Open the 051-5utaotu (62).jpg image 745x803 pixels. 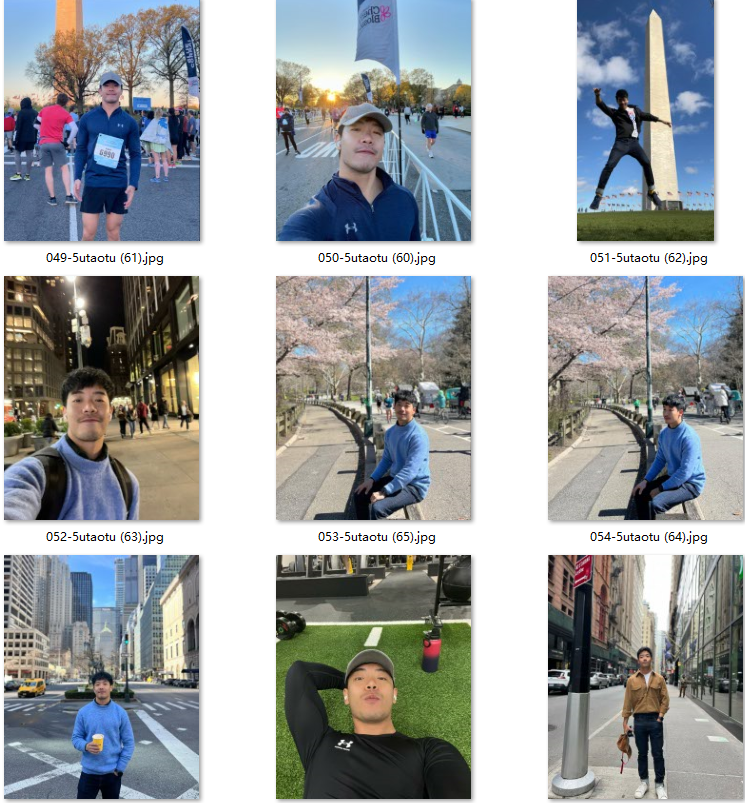click(645, 120)
